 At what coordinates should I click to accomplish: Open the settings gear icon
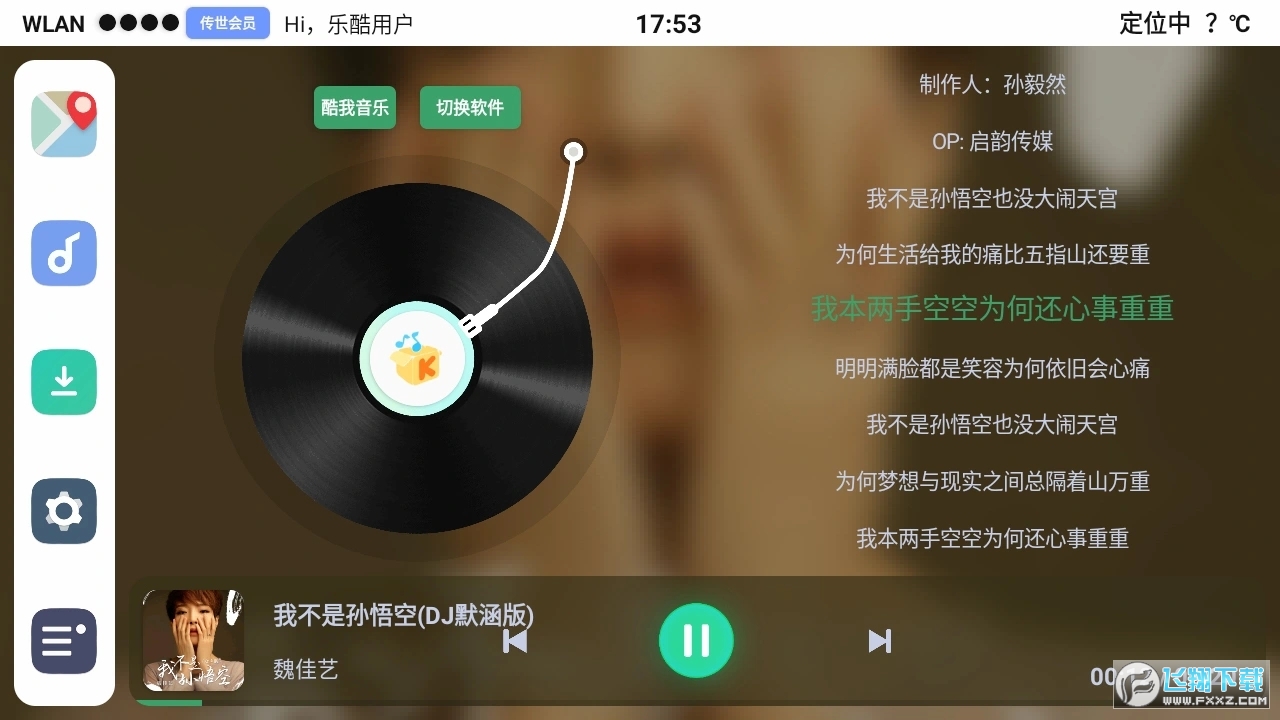coord(64,511)
